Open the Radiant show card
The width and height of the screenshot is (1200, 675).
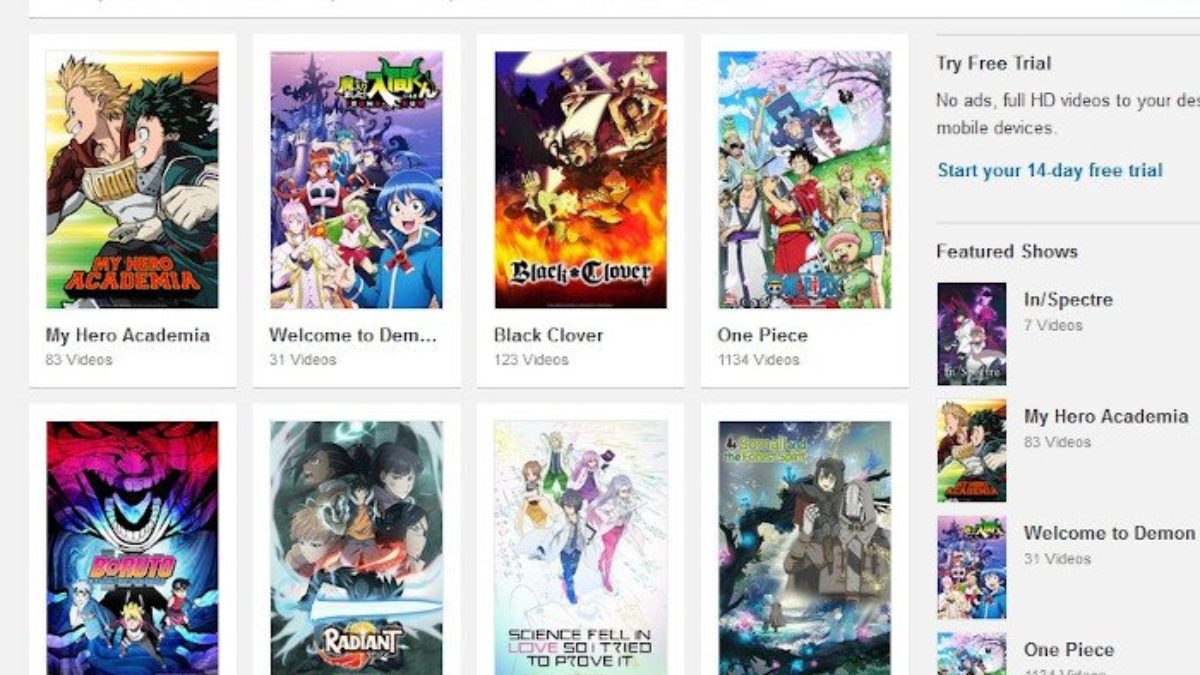(x=356, y=547)
